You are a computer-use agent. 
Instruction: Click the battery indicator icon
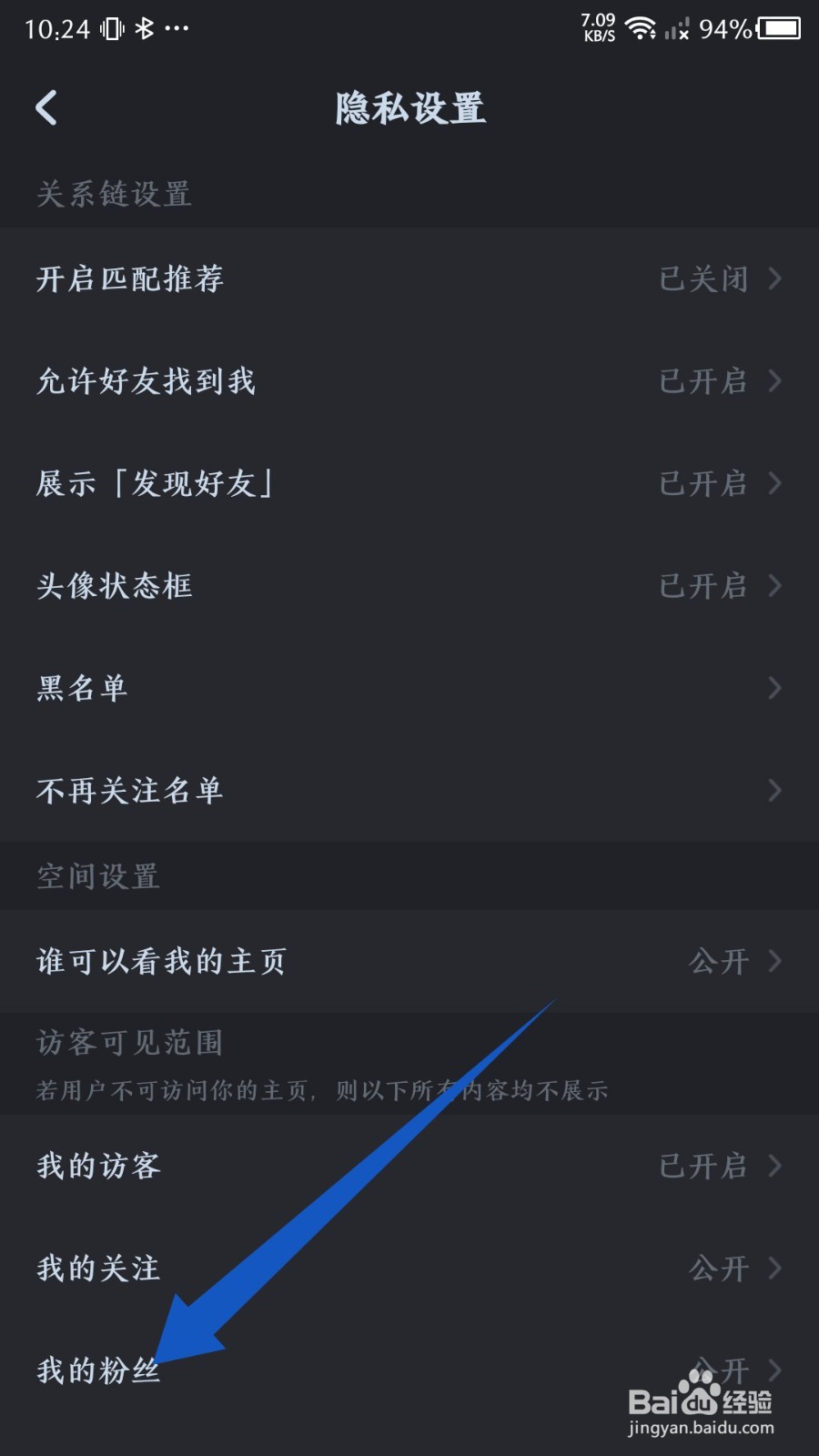point(780,28)
